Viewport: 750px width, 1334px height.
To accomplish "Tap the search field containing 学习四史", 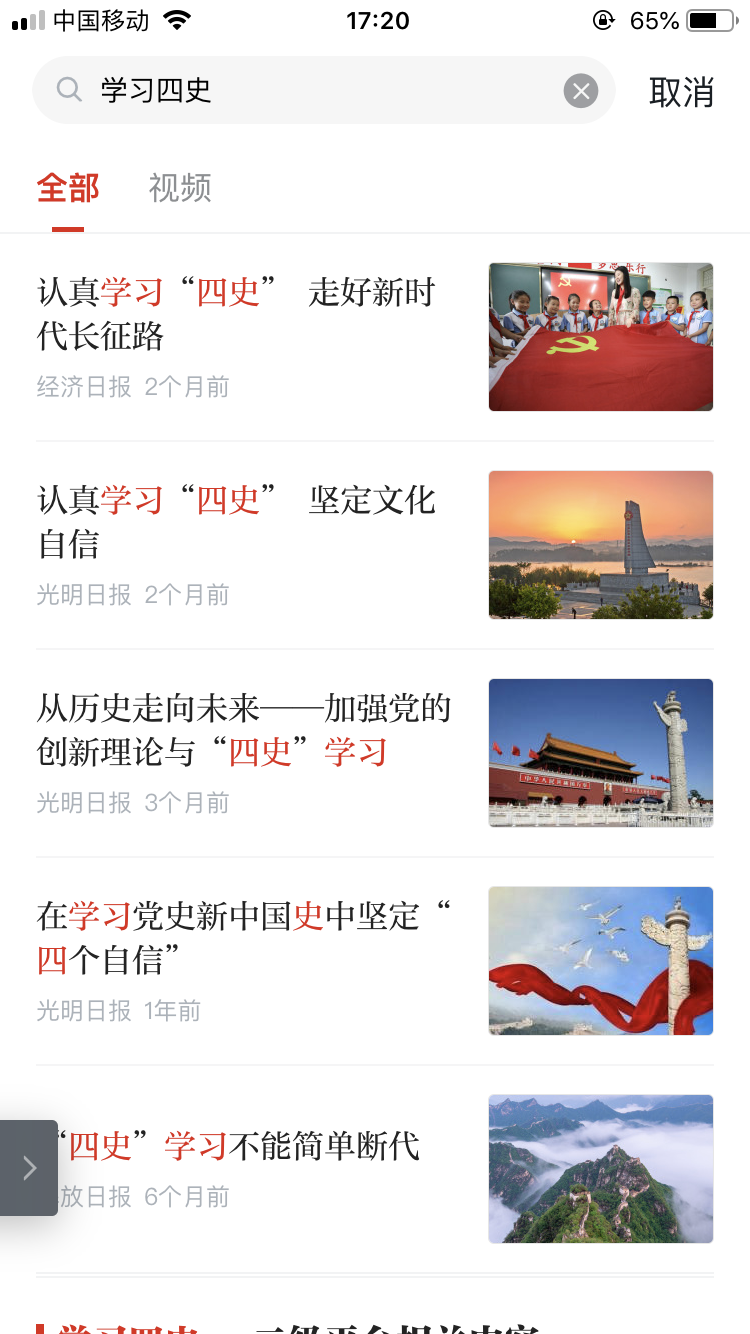I will pyautogui.click(x=320, y=91).
